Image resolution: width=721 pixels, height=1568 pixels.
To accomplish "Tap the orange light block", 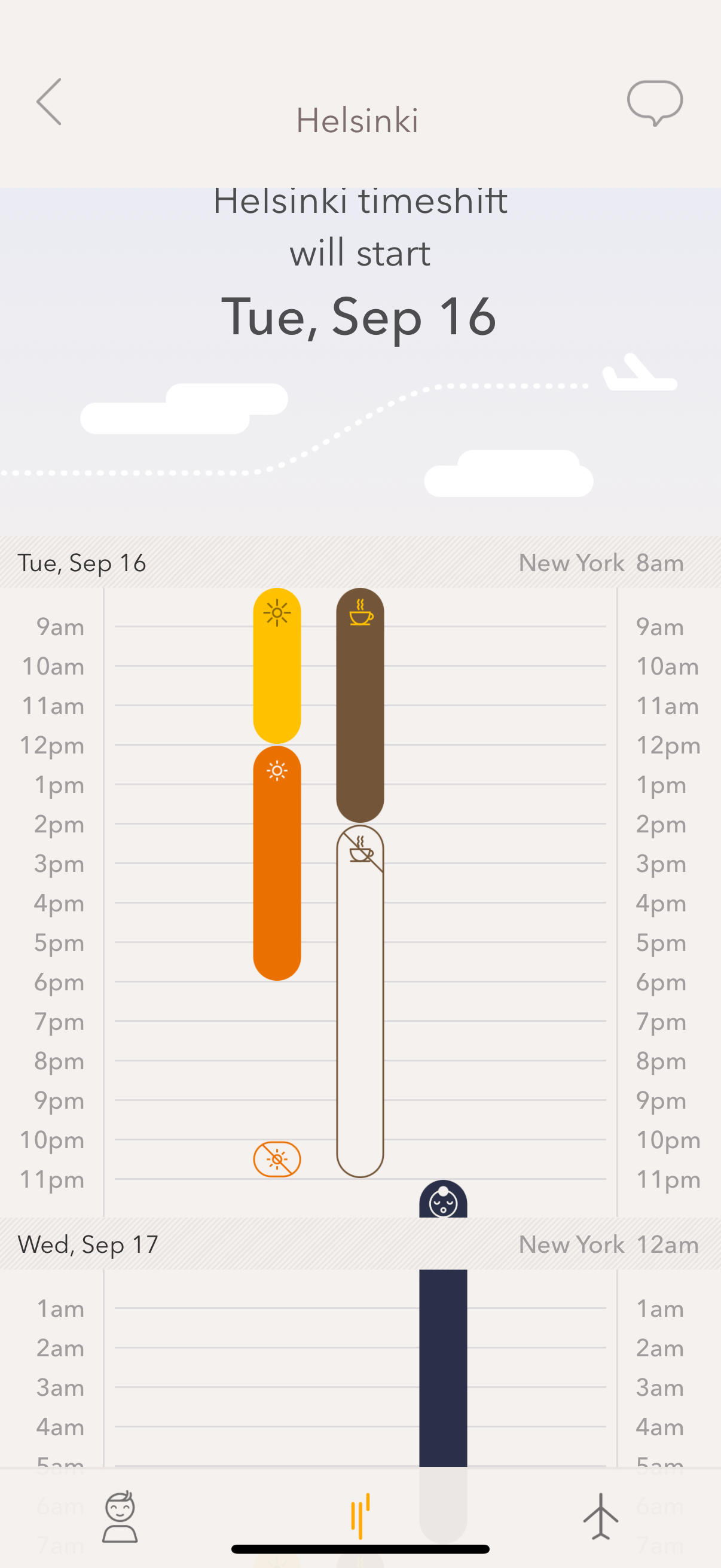I will point(277,862).
